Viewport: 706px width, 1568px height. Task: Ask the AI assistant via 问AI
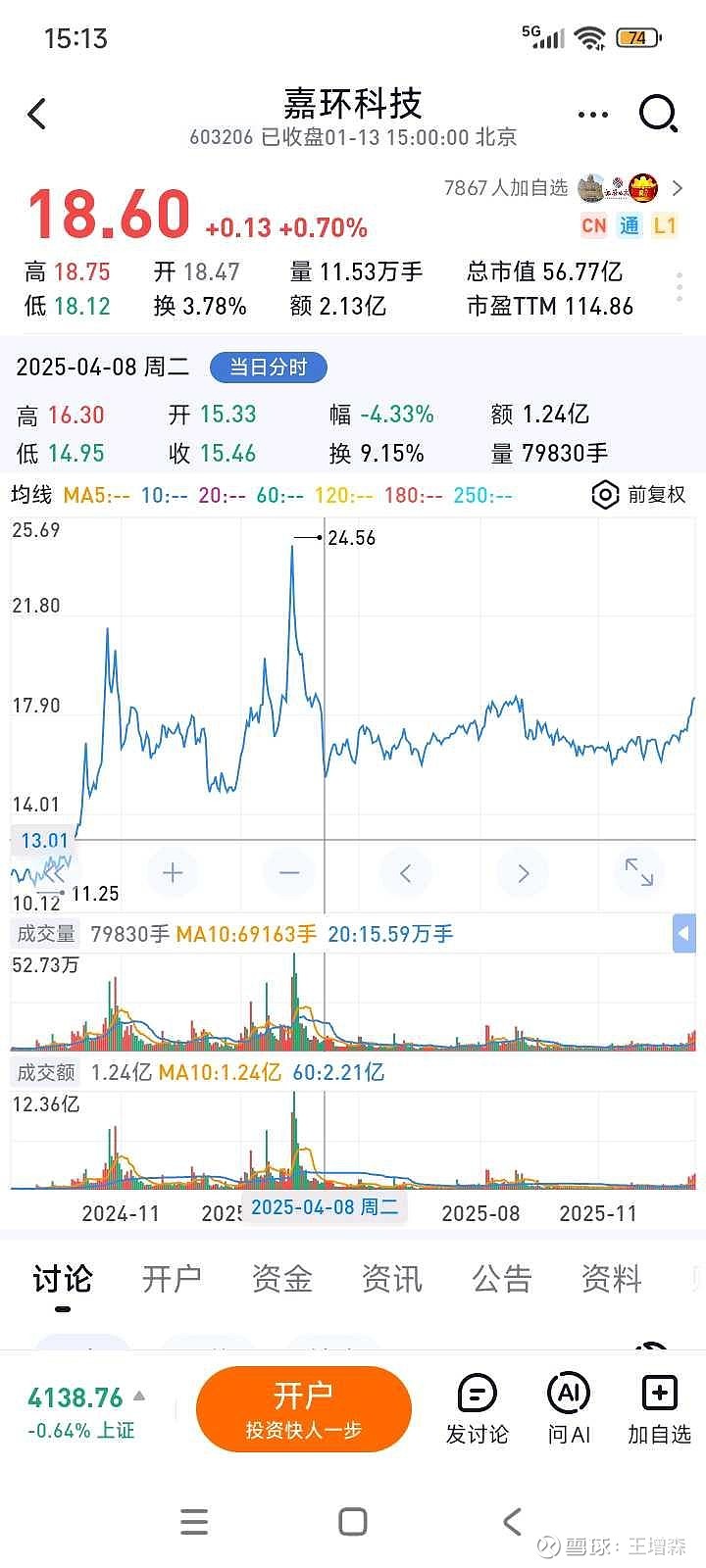point(569,1409)
